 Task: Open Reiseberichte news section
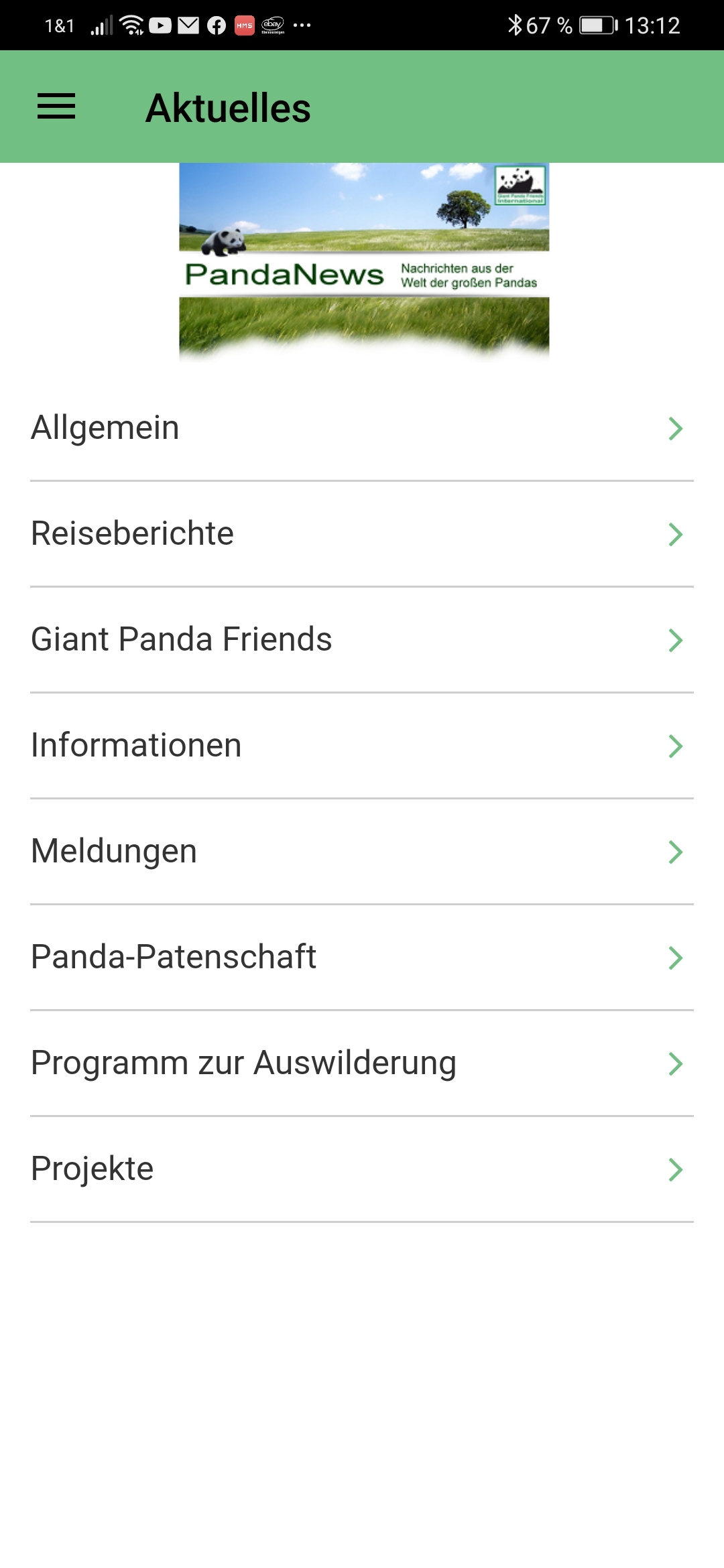pos(362,534)
